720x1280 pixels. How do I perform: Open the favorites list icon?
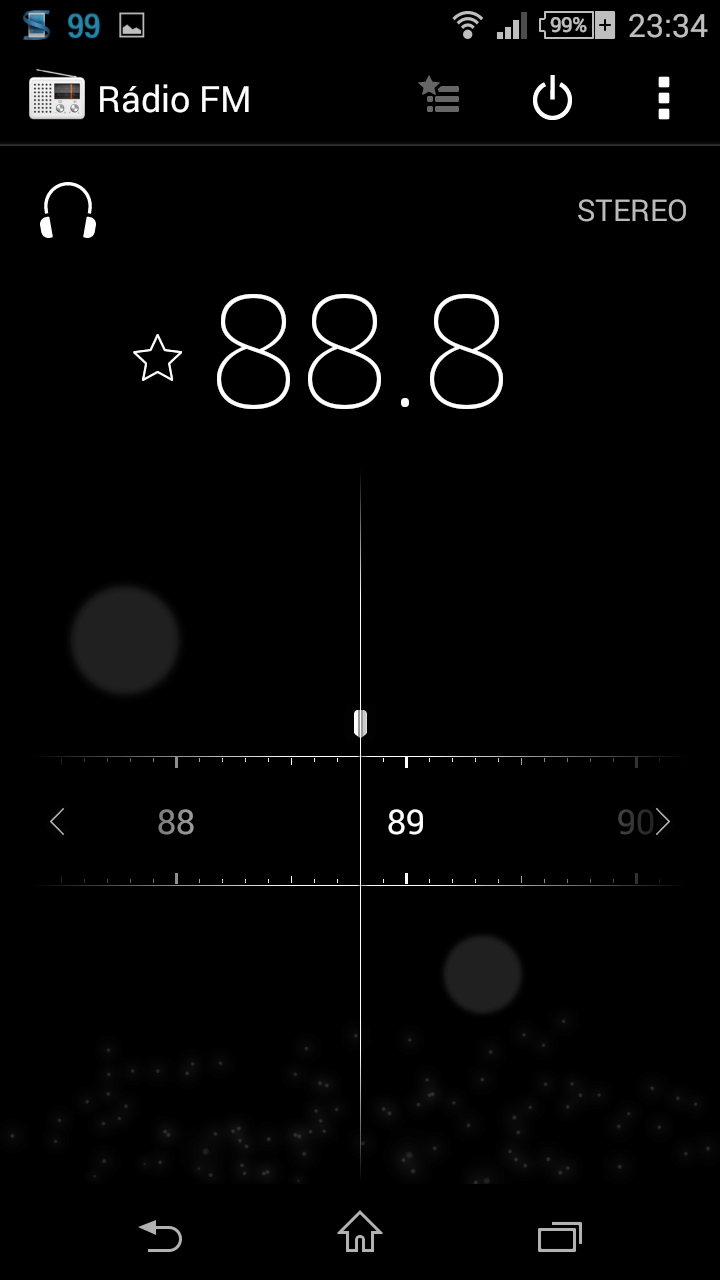click(438, 95)
